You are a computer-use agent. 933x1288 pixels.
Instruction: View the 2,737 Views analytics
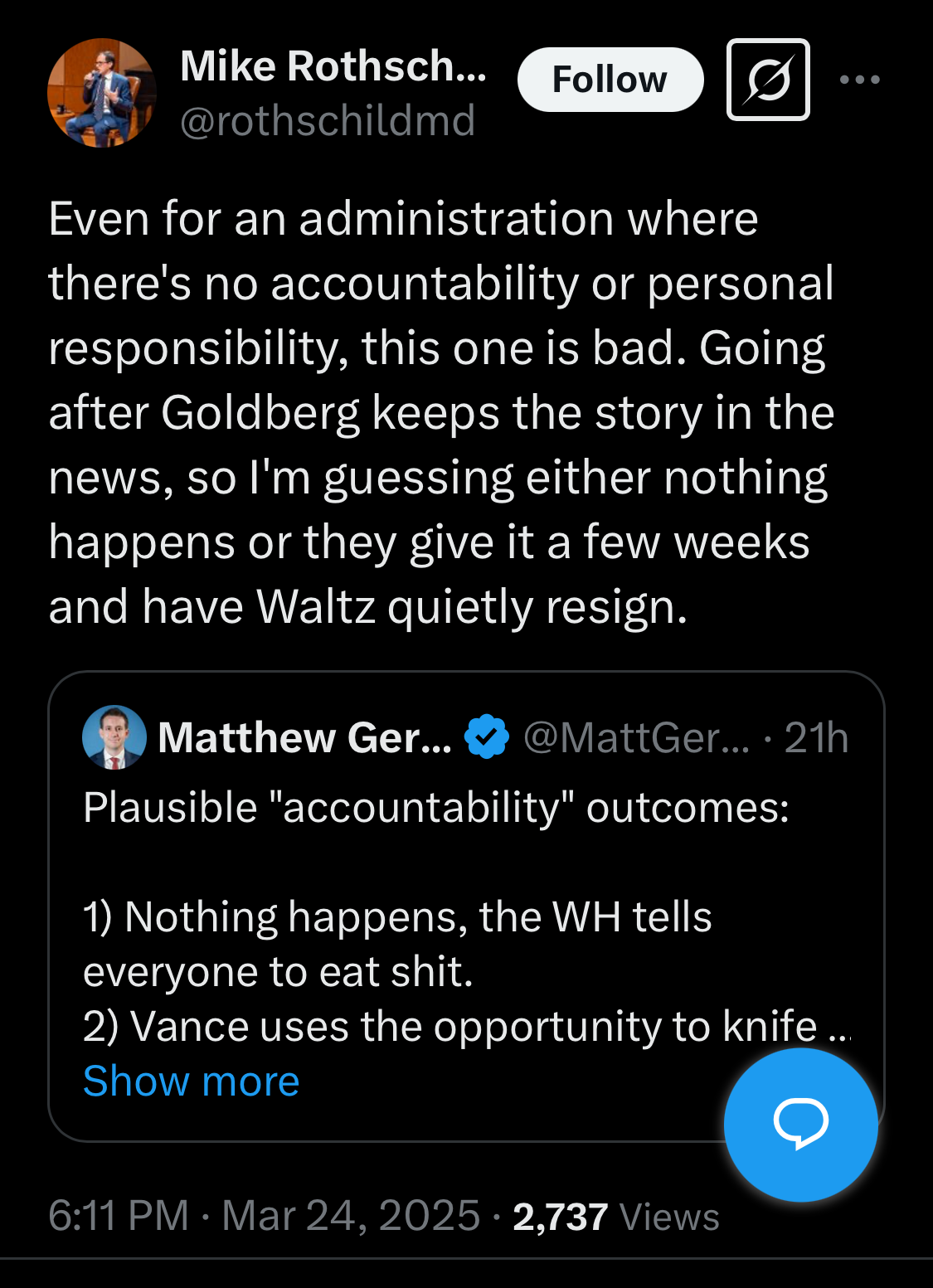[x=615, y=1217]
